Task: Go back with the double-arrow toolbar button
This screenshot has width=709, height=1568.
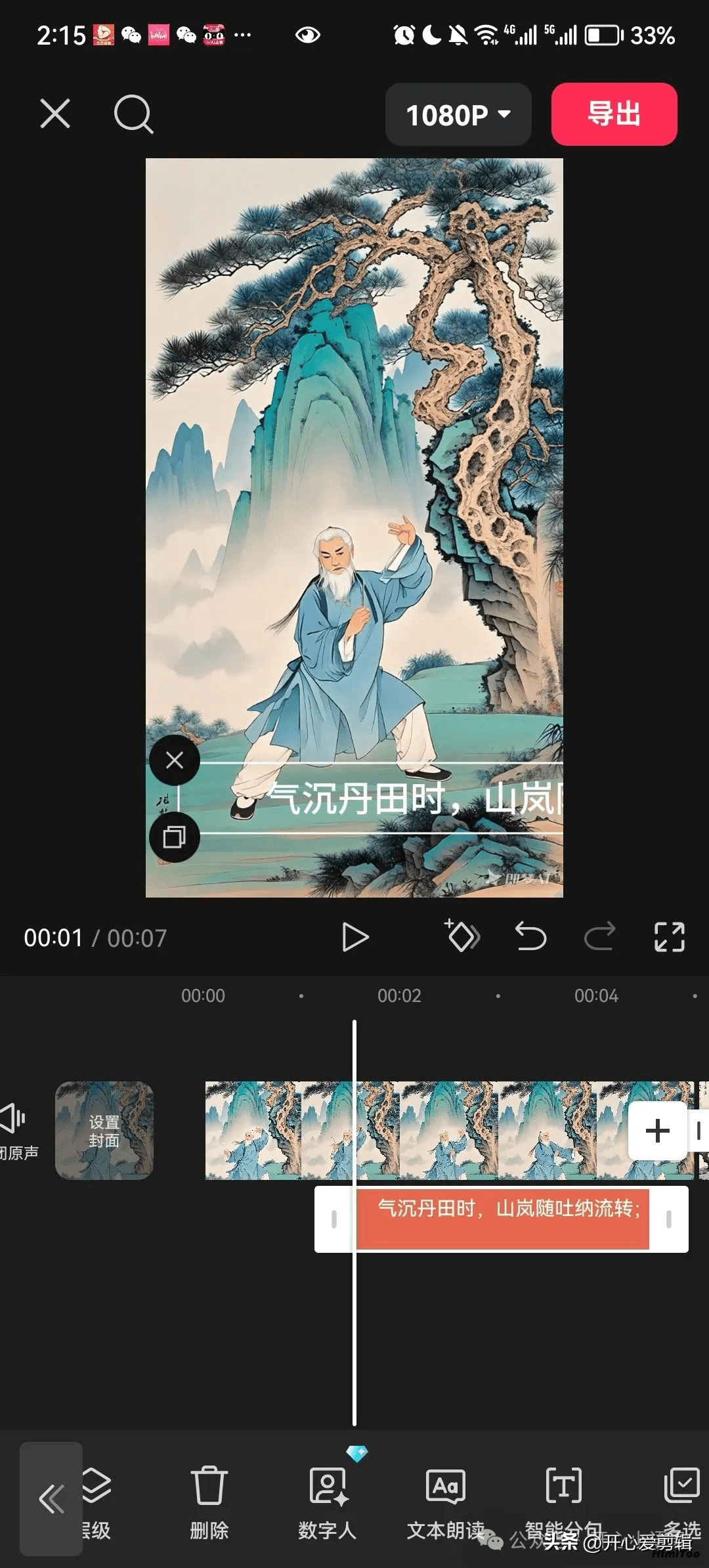Action: (x=51, y=1498)
